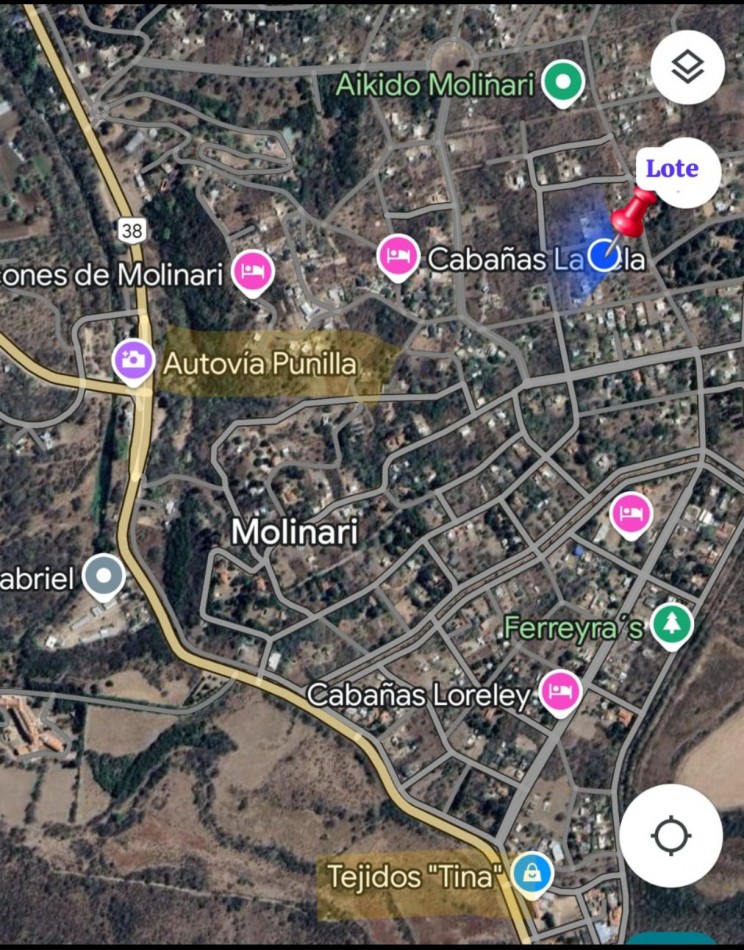Center map on my current location
Viewport: 744px width, 950px height.
(670, 835)
